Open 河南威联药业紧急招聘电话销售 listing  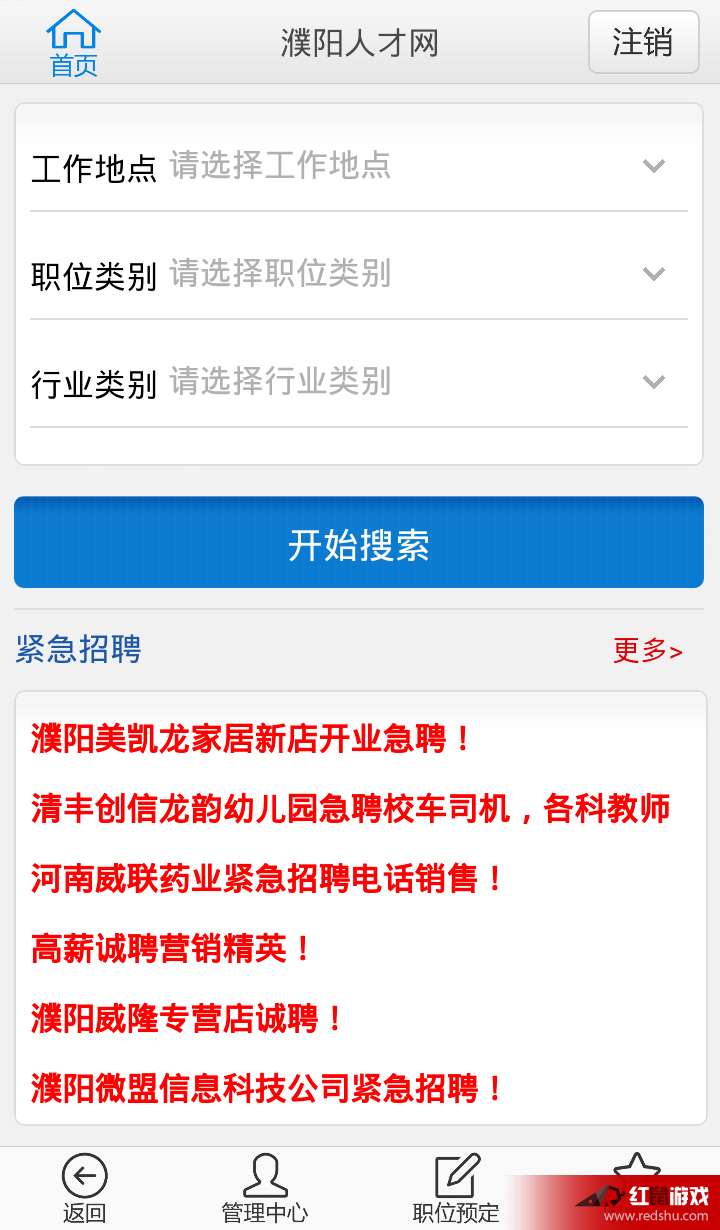268,879
